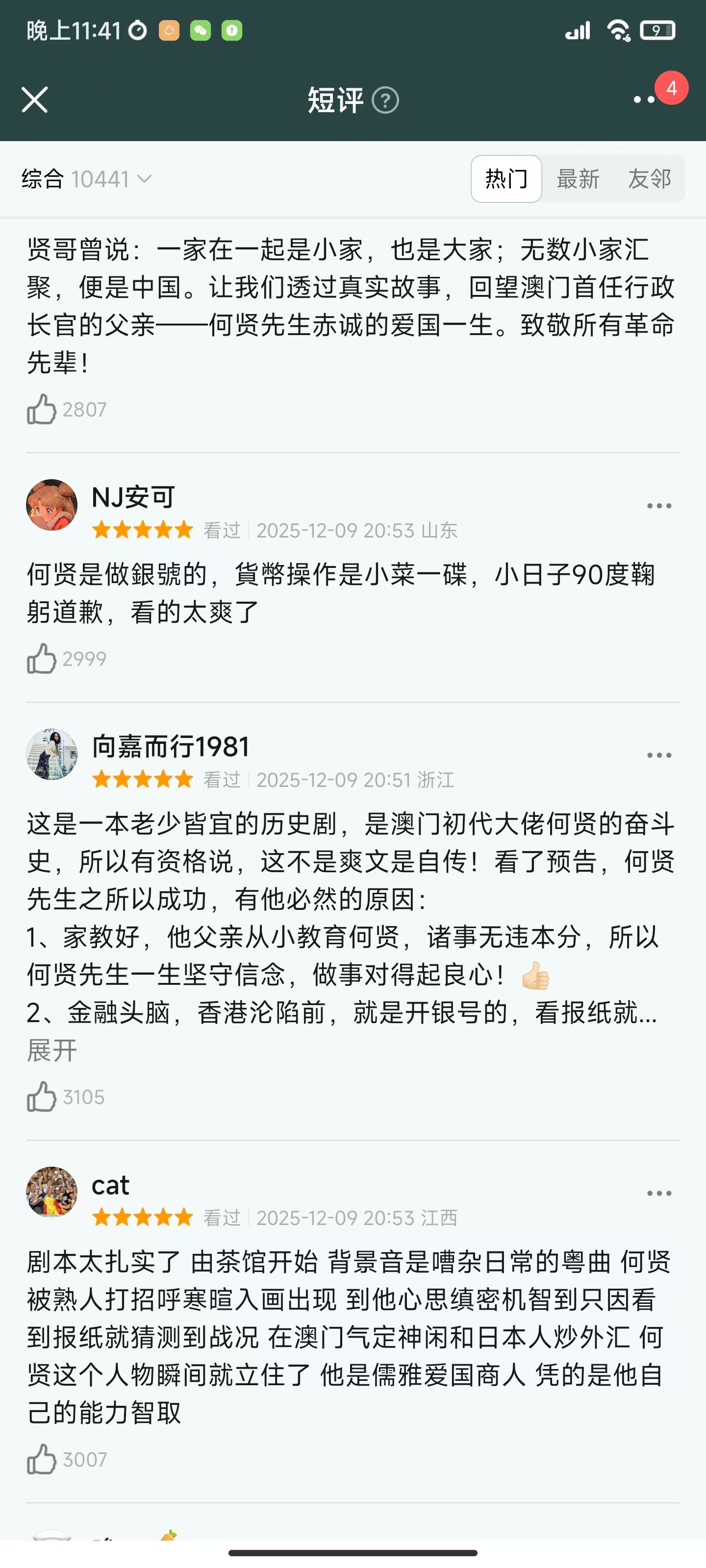
Task: Switch to the 友邻 tab
Action: 649,179
